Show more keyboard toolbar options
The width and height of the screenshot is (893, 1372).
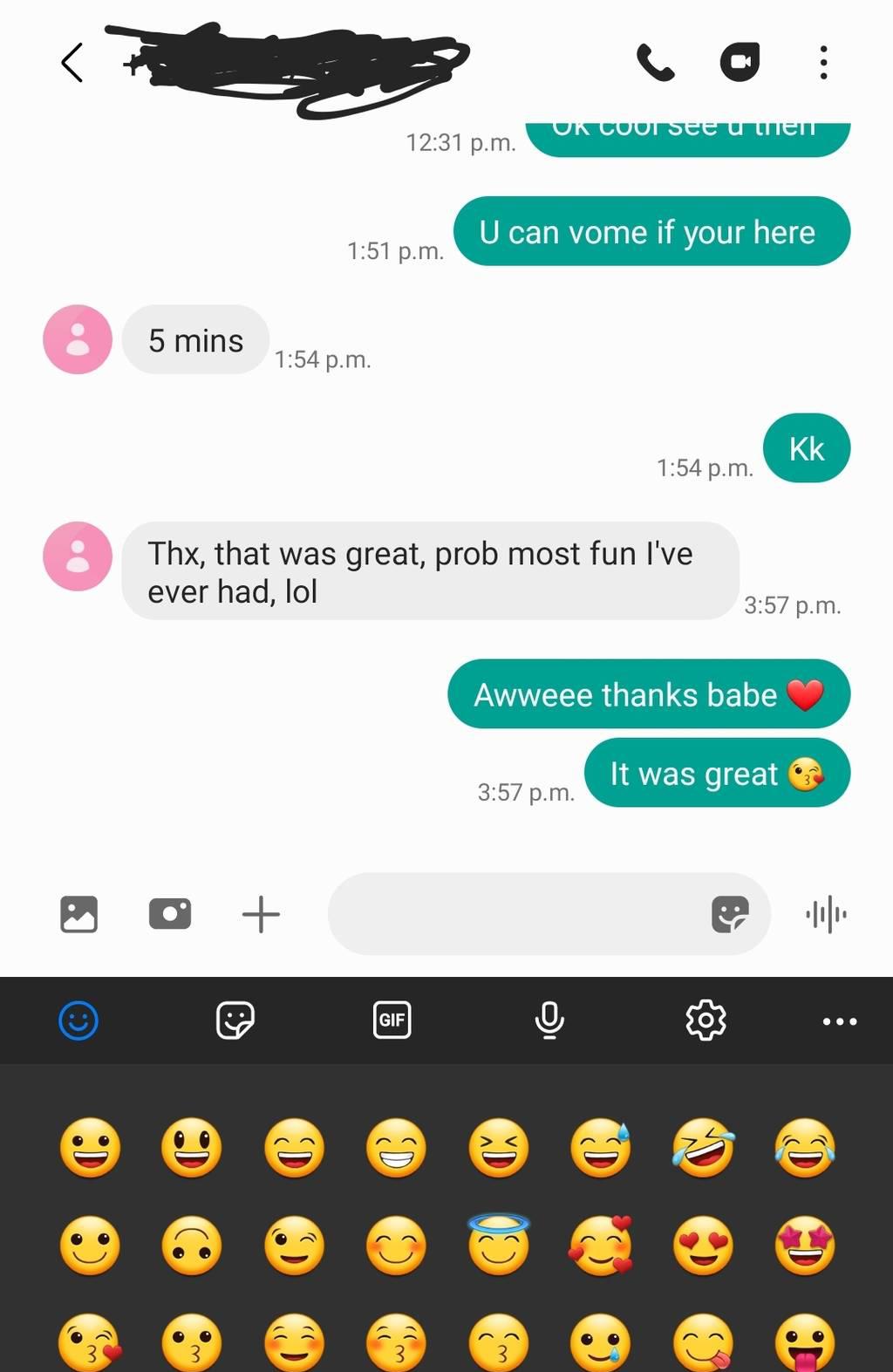point(840,1020)
